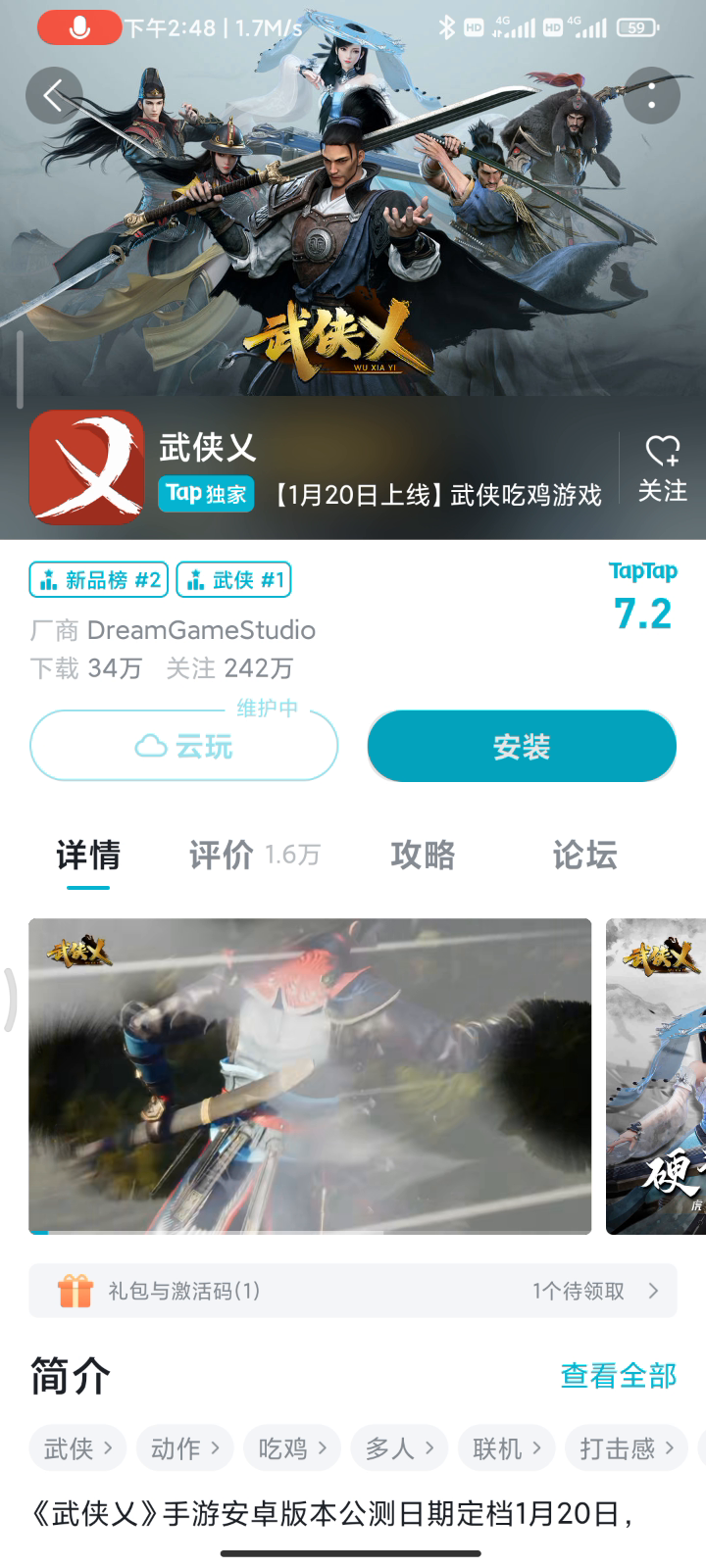Switch to the 攻略 tab

(x=423, y=856)
